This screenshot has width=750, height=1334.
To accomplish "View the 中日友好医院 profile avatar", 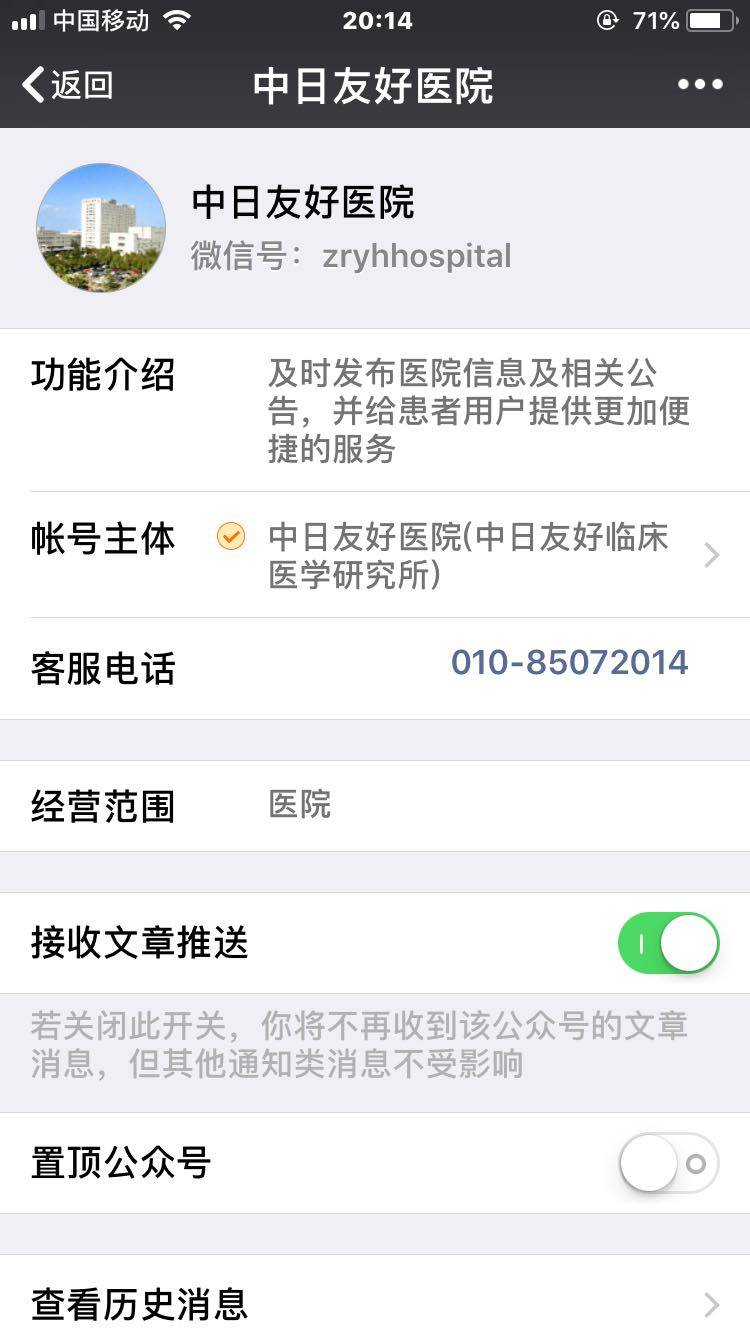I will click(x=101, y=228).
